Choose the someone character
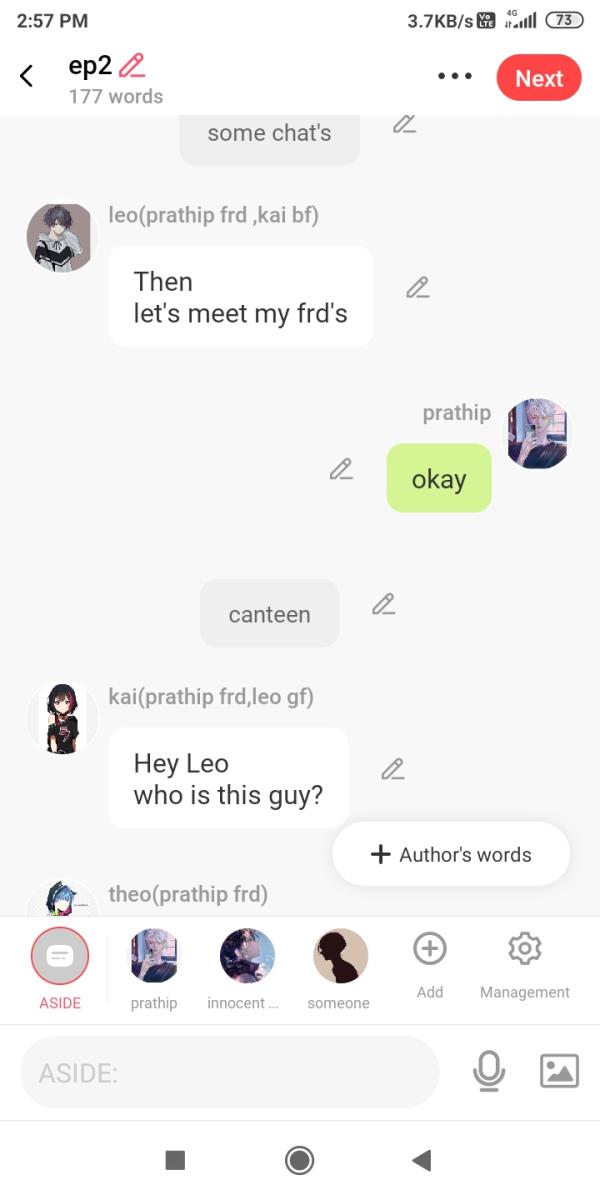Image resolution: width=600 pixels, height=1200 pixels. pos(339,957)
